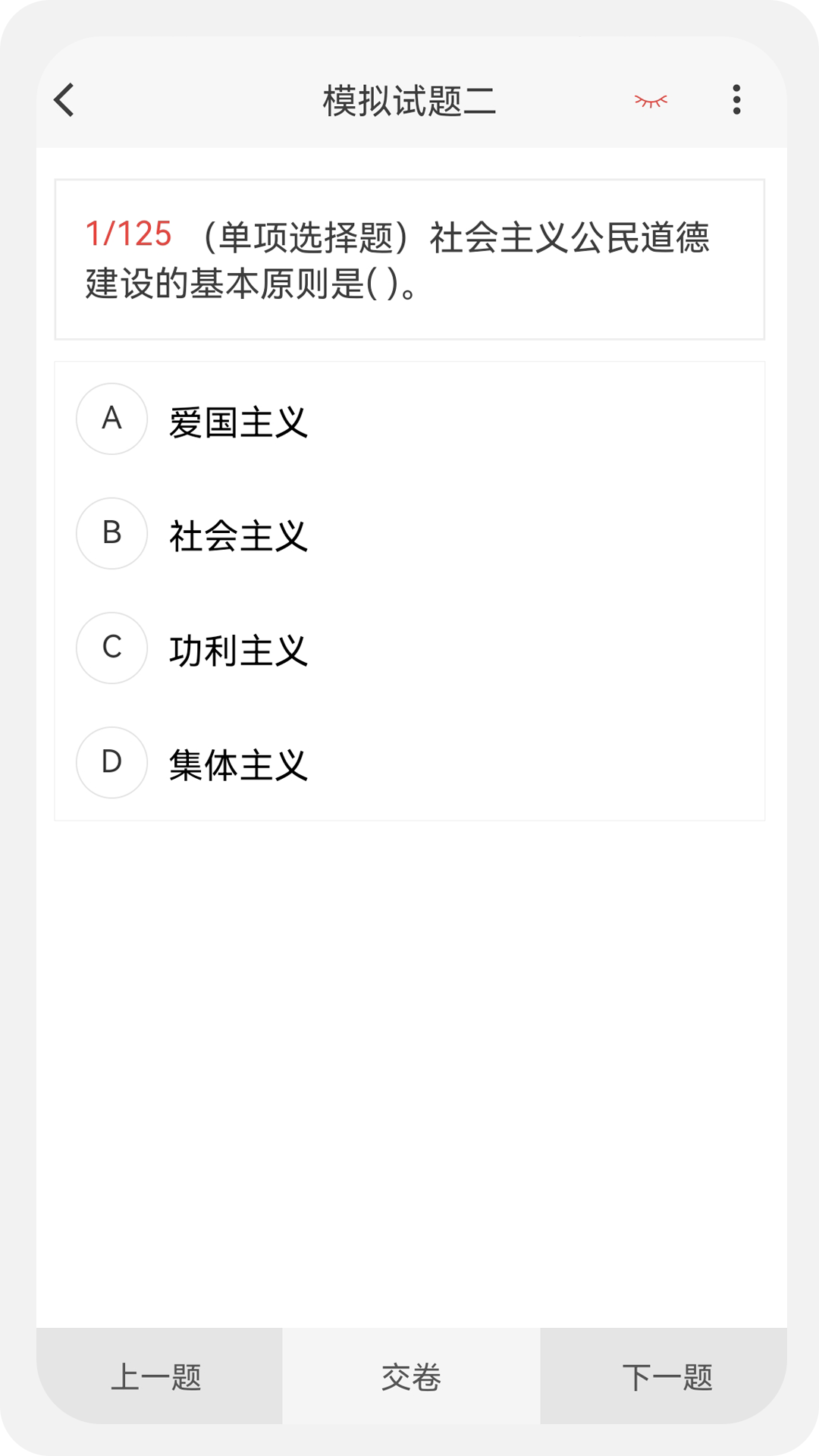Submit the exam with 交卷
The width and height of the screenshot is (819, 1456).
pyautogui.click(x=411, y=1376)
